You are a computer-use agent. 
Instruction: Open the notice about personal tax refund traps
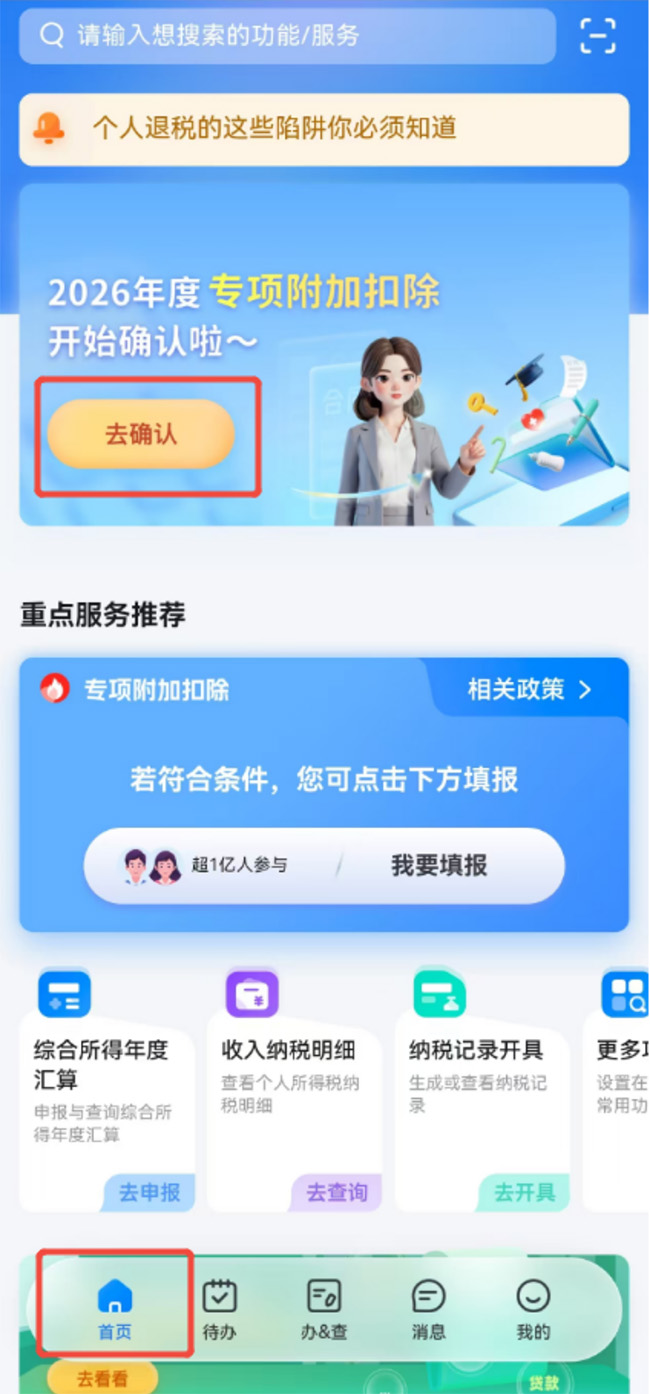coord(324,129)
